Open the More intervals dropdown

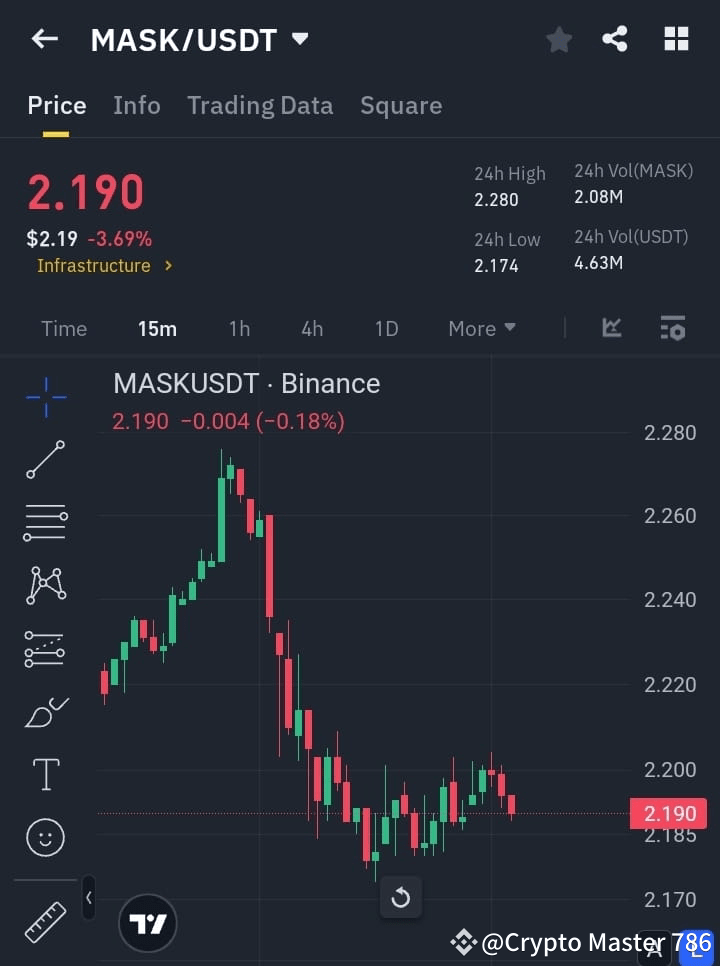pos(481,328)
